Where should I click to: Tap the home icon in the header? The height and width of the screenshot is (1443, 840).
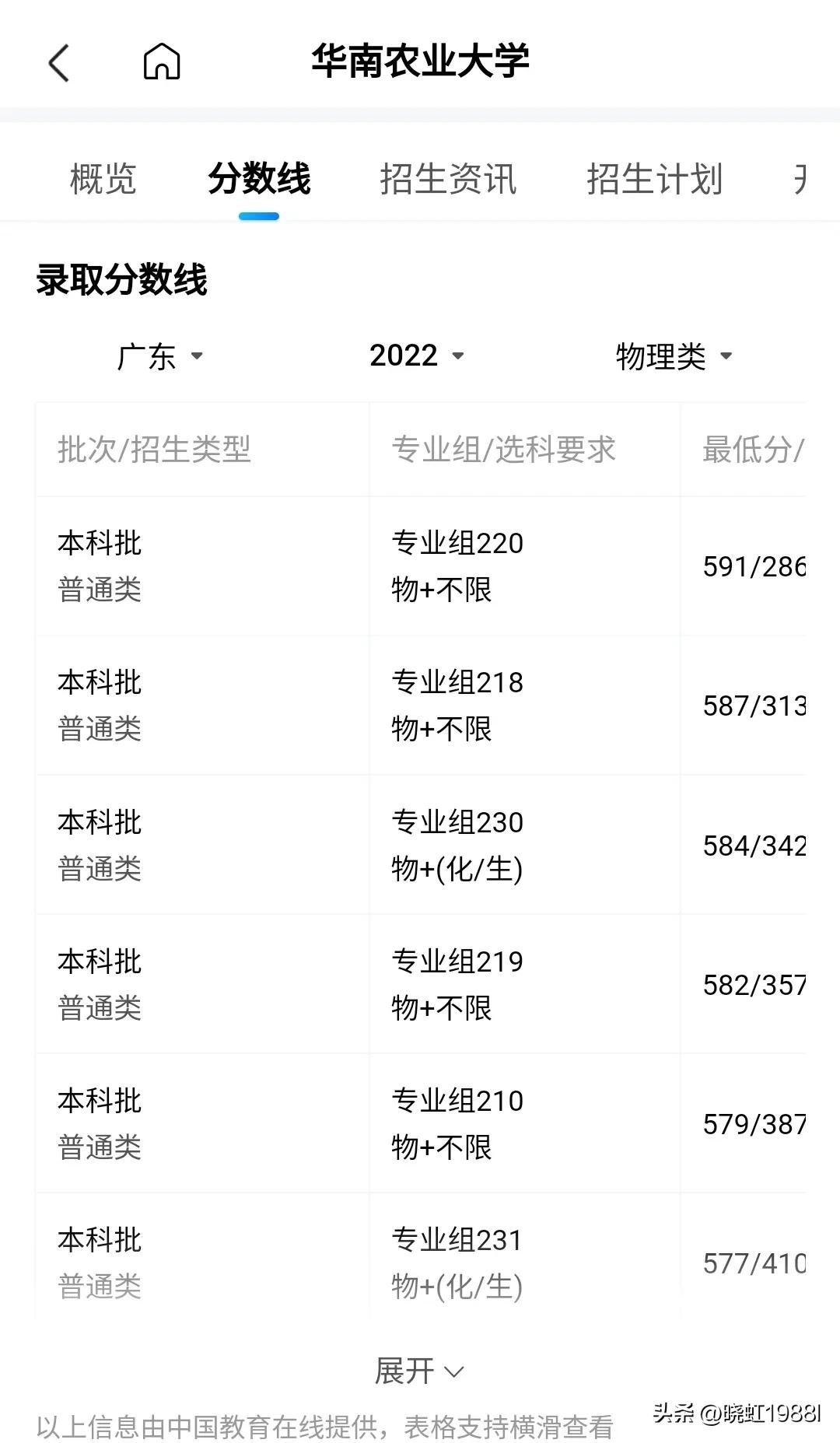162,62
